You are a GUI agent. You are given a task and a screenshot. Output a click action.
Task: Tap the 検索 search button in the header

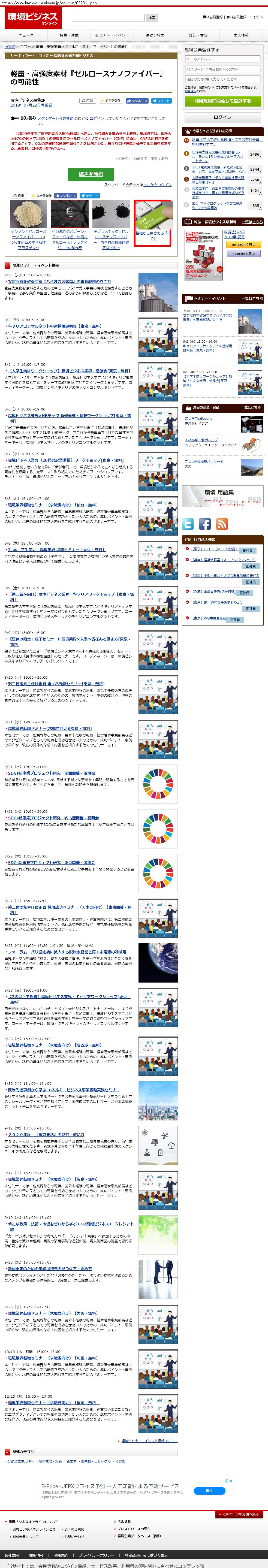click(x=152, y=18)
